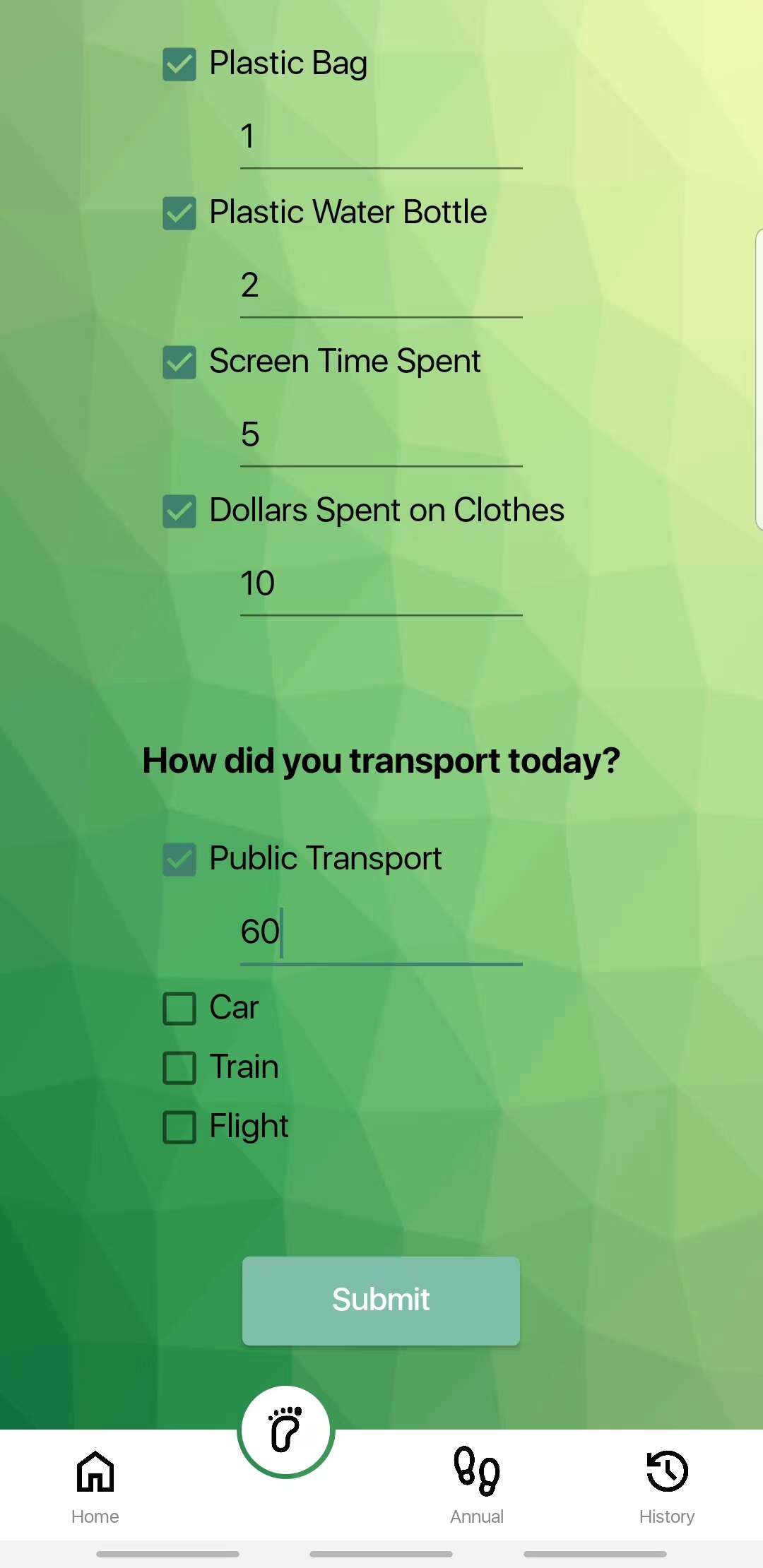Edit the Dollars Spent on Clothes field
Screen dimensions: 763x1568
(x=381, y=585)
